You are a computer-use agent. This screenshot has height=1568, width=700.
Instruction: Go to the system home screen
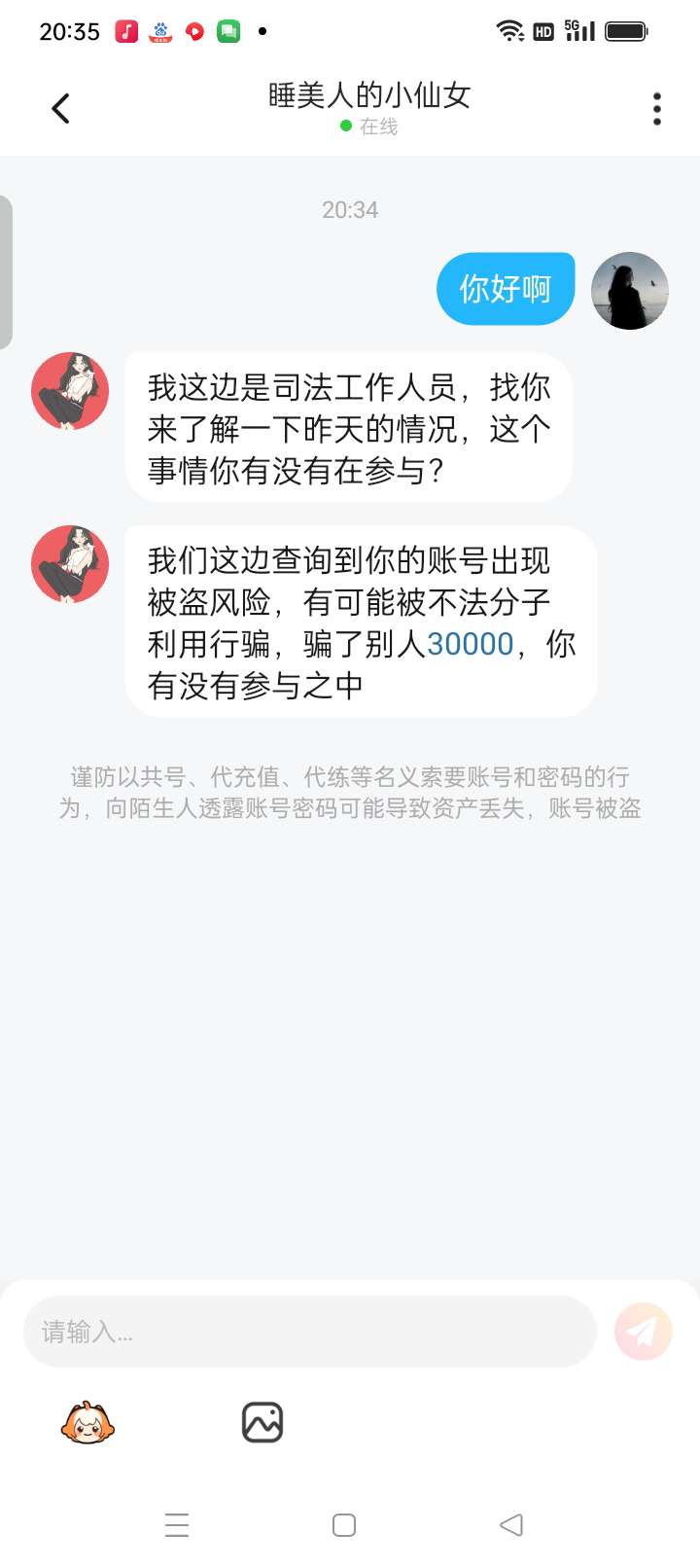344,1525
